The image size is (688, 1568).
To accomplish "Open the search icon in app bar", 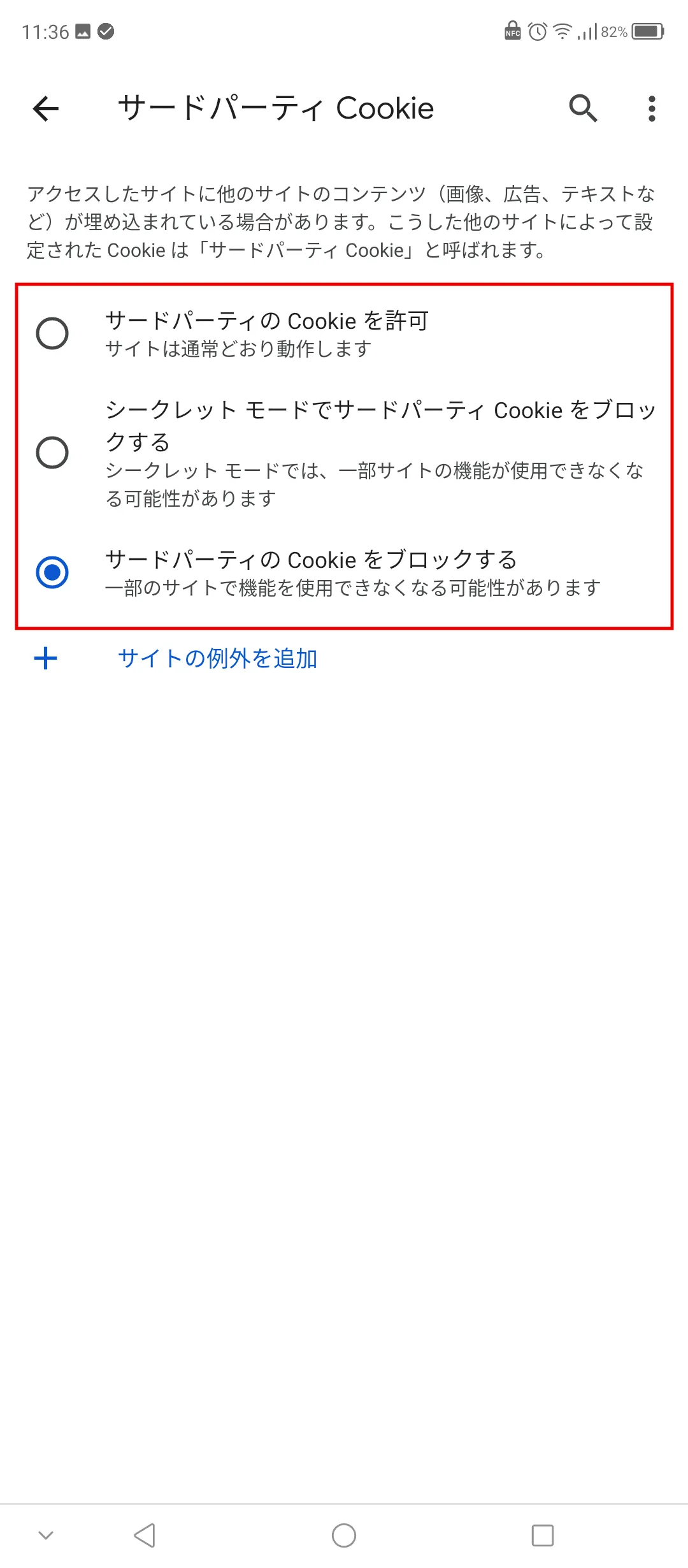I will (x=583, y=108).
